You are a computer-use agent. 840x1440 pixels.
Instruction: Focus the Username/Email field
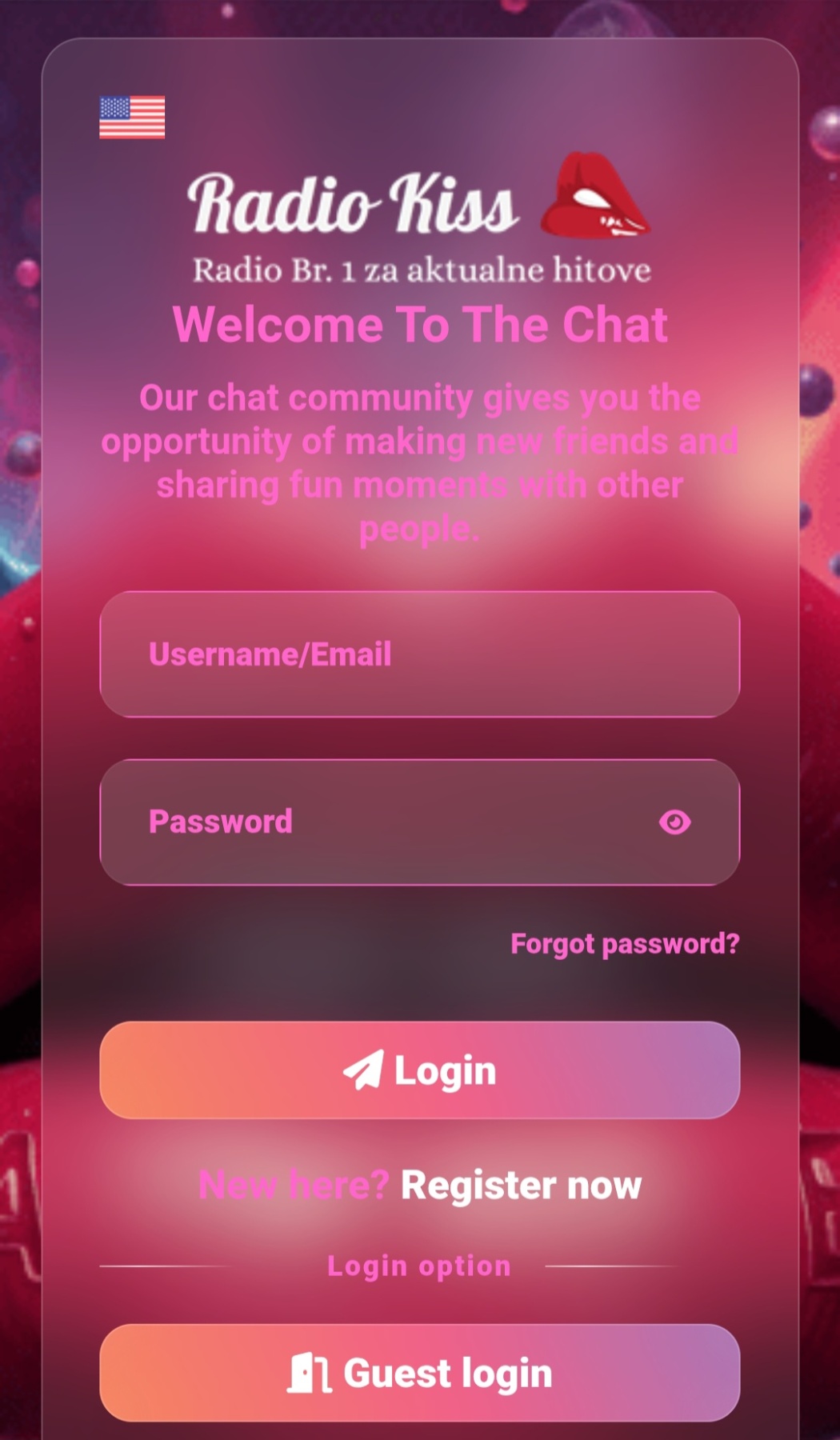click(419, 654)
